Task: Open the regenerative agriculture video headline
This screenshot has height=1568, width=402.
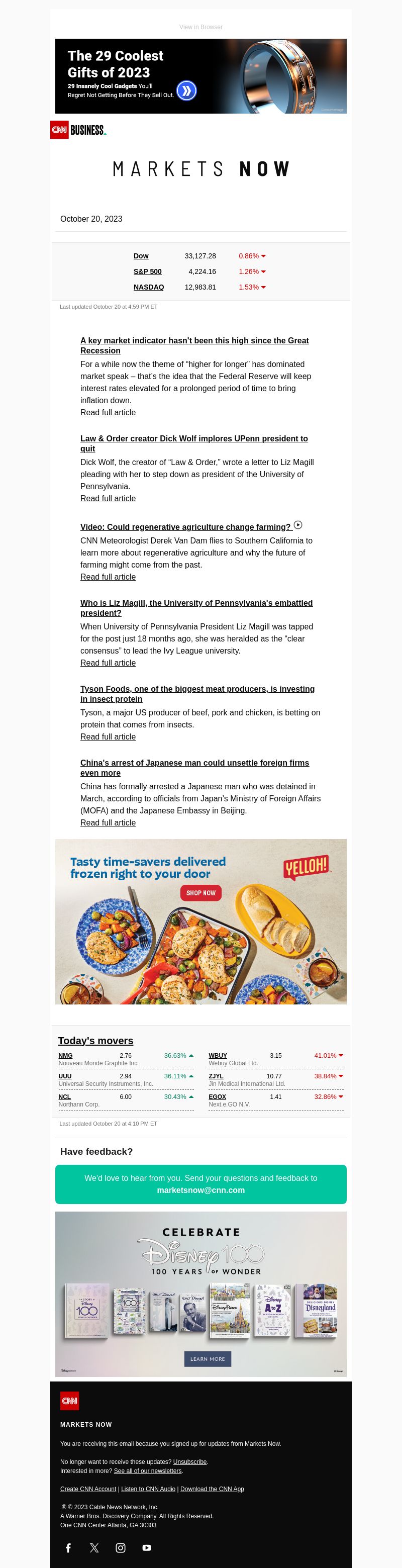Action: (185, 527)
